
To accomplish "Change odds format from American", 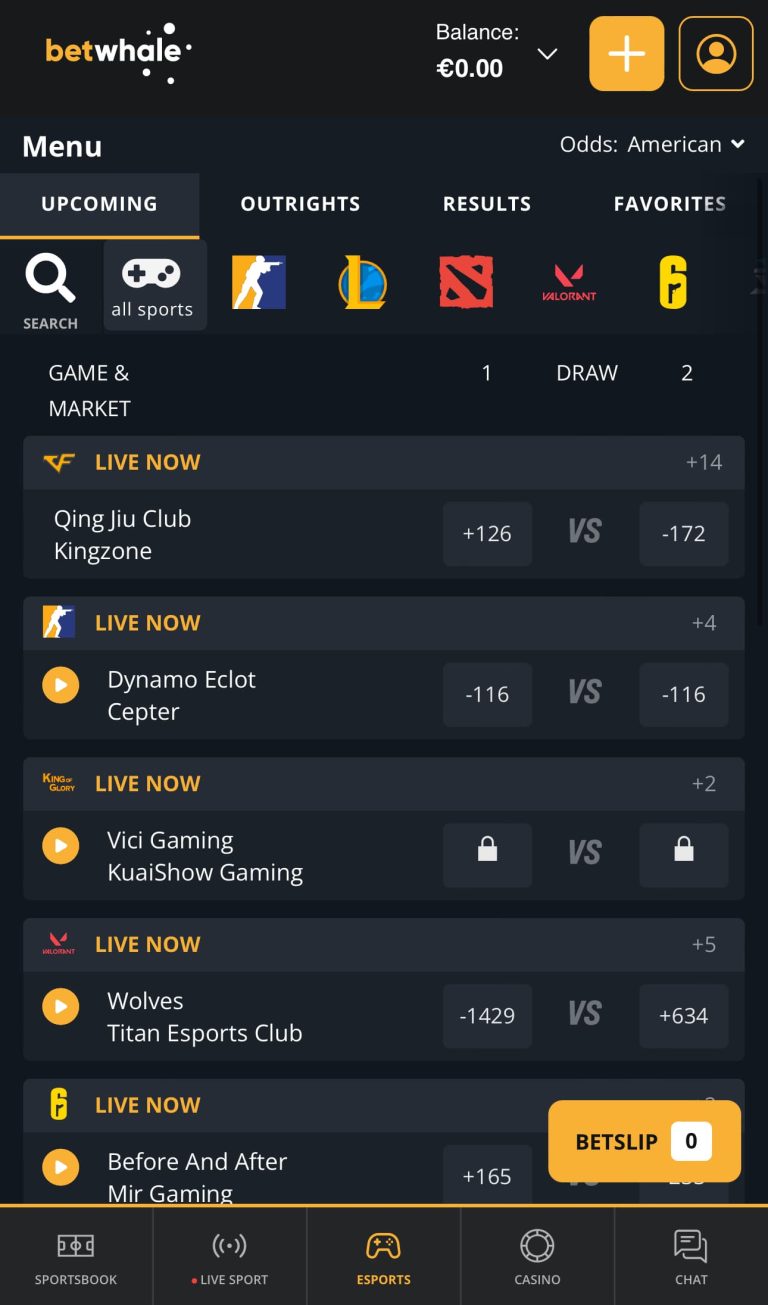I will (x=686, y=144).
